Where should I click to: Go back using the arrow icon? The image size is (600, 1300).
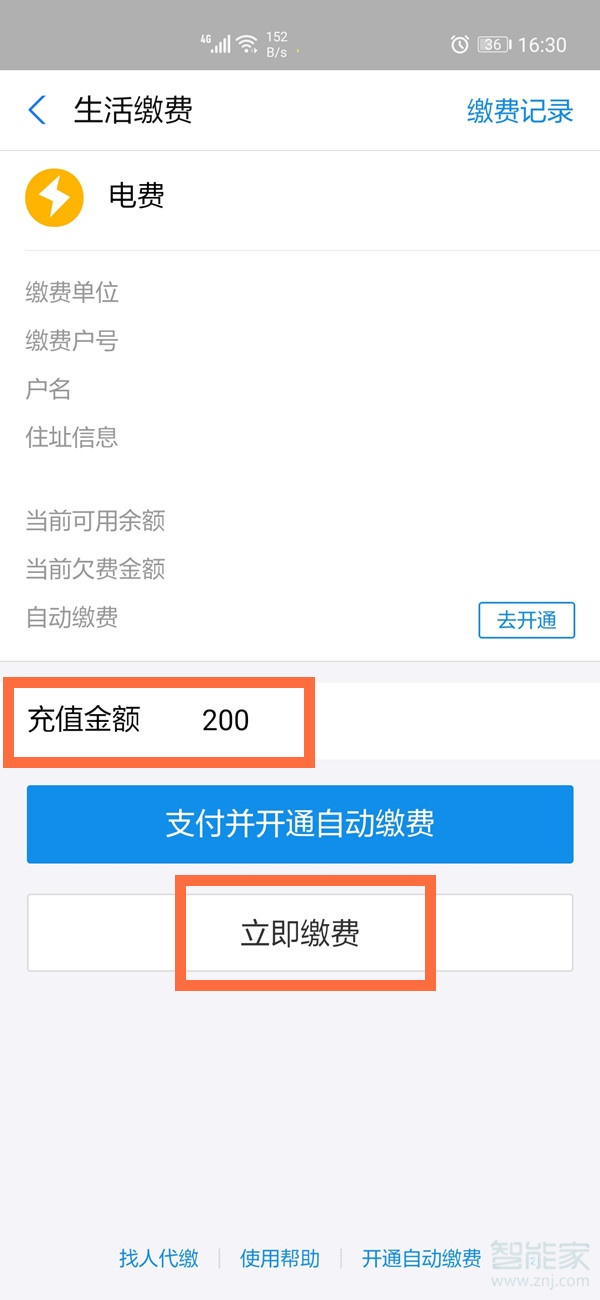point(37,110)
